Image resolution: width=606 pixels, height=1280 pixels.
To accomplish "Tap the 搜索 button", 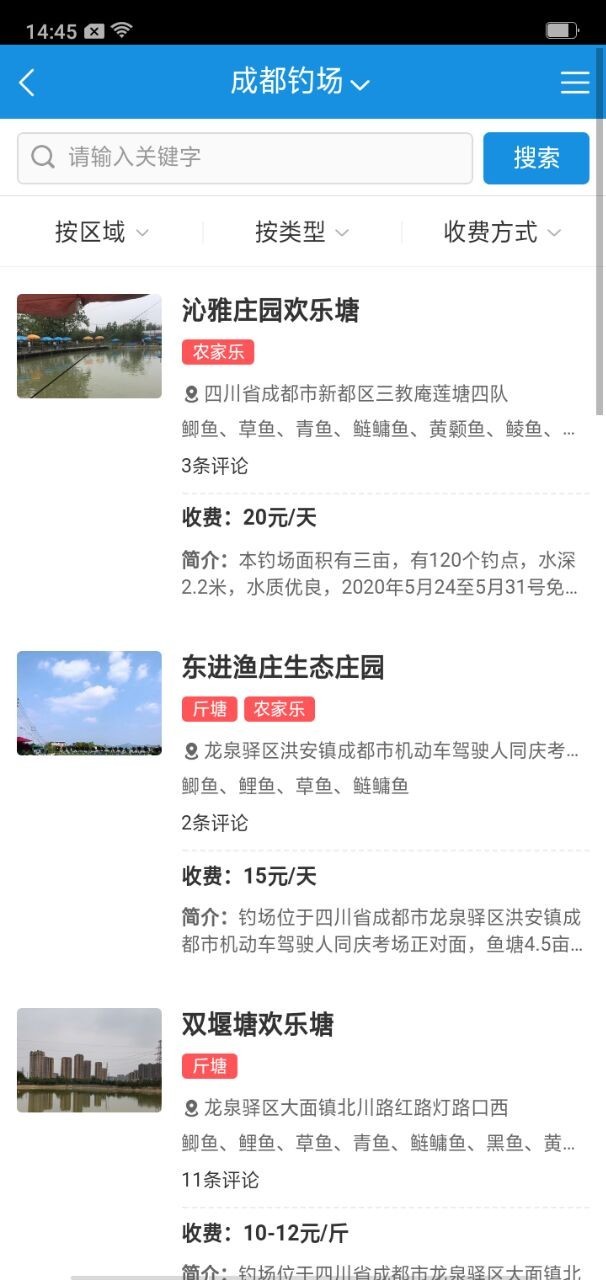I will (x=536, y=158).
